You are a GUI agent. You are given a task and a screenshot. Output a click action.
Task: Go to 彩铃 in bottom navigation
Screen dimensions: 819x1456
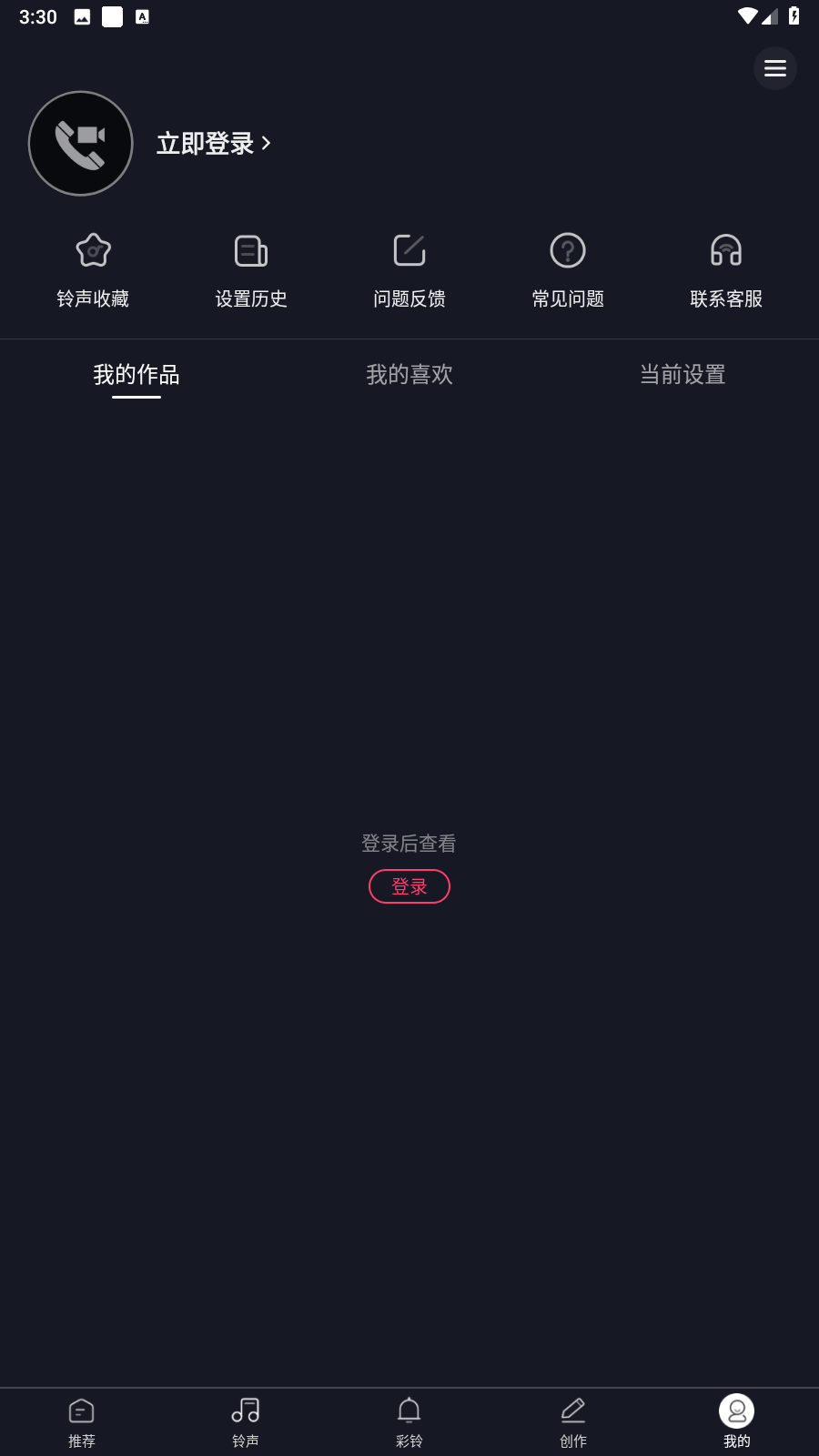tap(409, 1422)
